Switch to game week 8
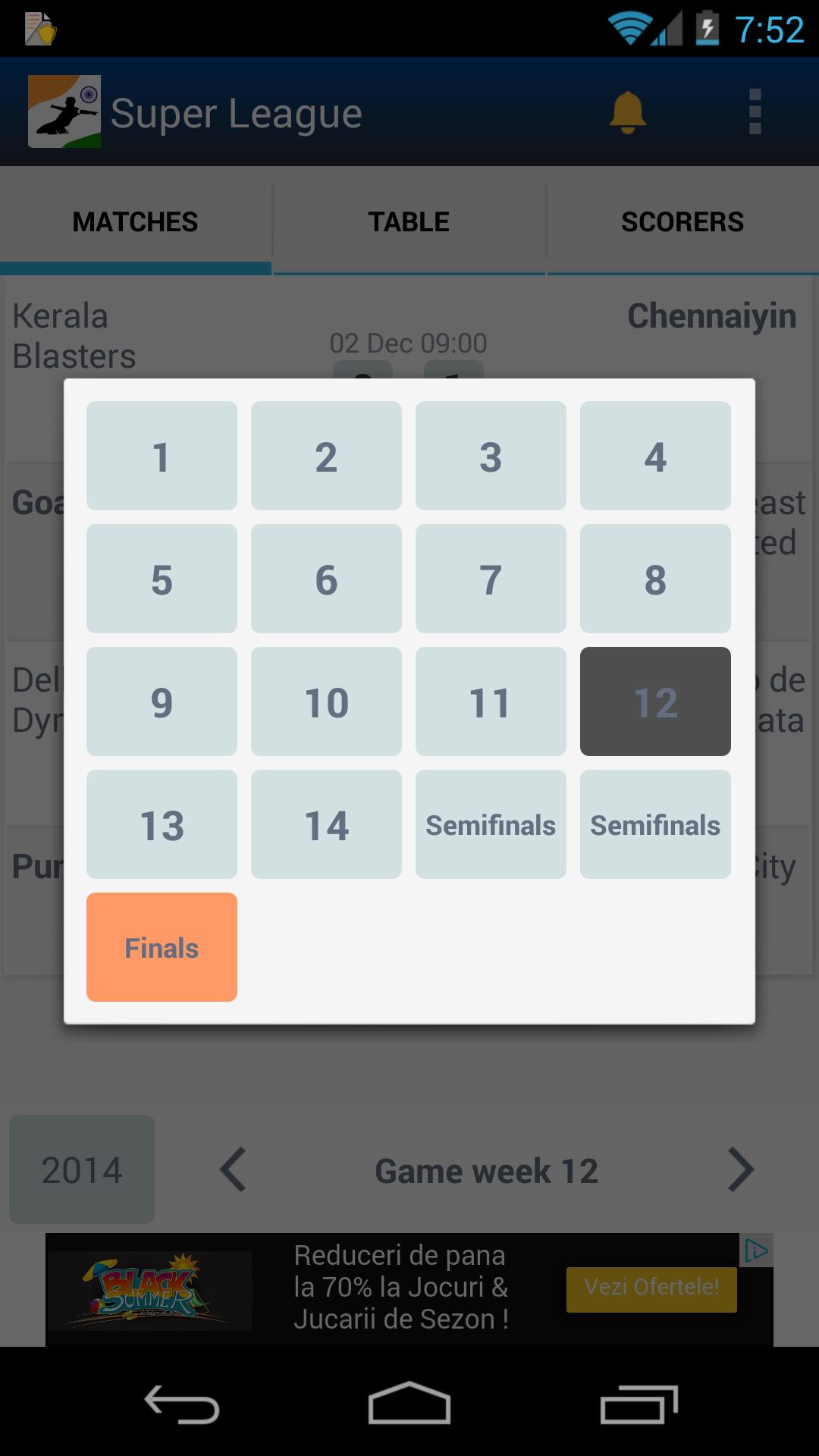Image resolution: width=819 pixels, height=1456 pixels. [x=655, y=579]
